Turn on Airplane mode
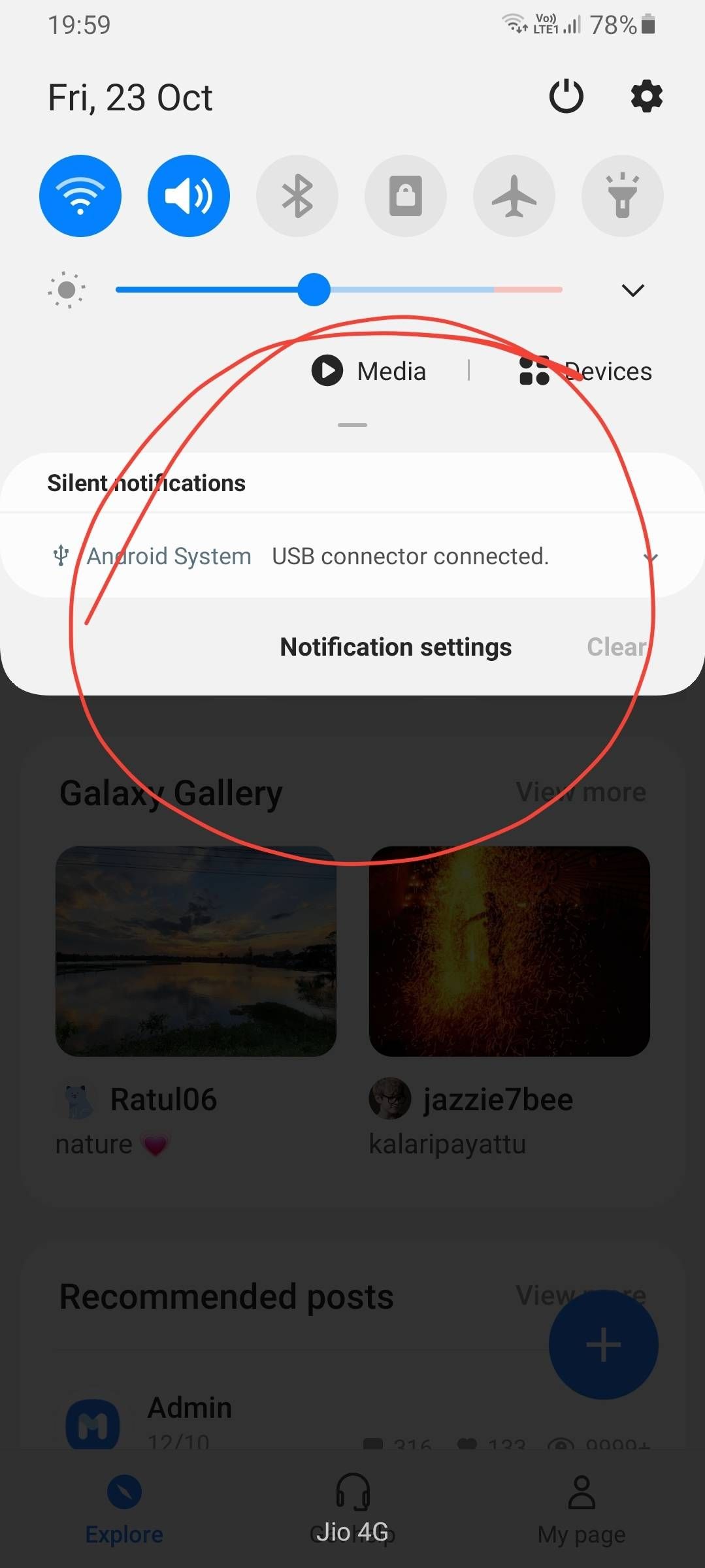The width and height of the screenshot is (705, 1568). tap(514, 195)
